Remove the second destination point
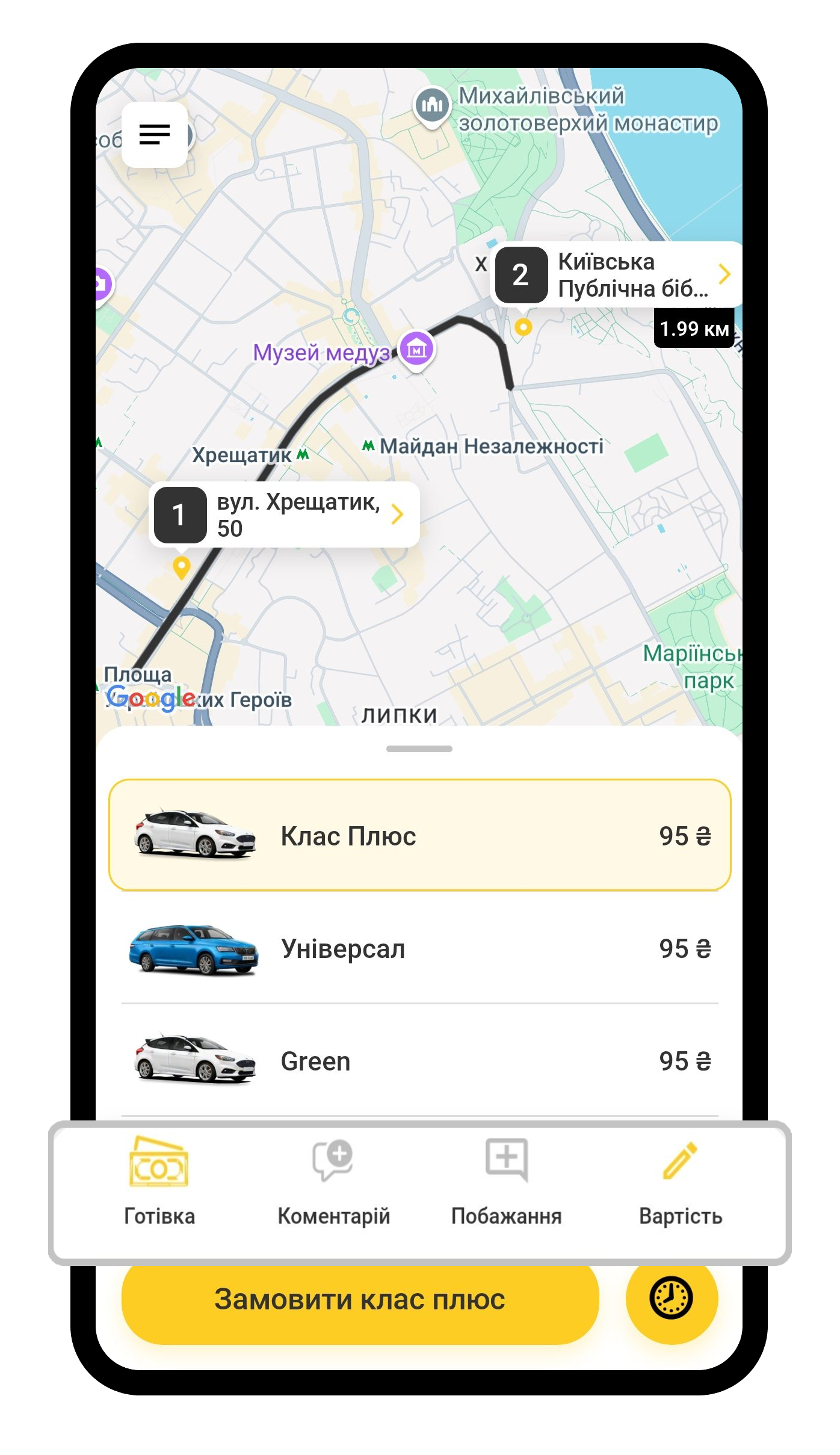This screenshot has width=840, height=1455. click(481, 264)
